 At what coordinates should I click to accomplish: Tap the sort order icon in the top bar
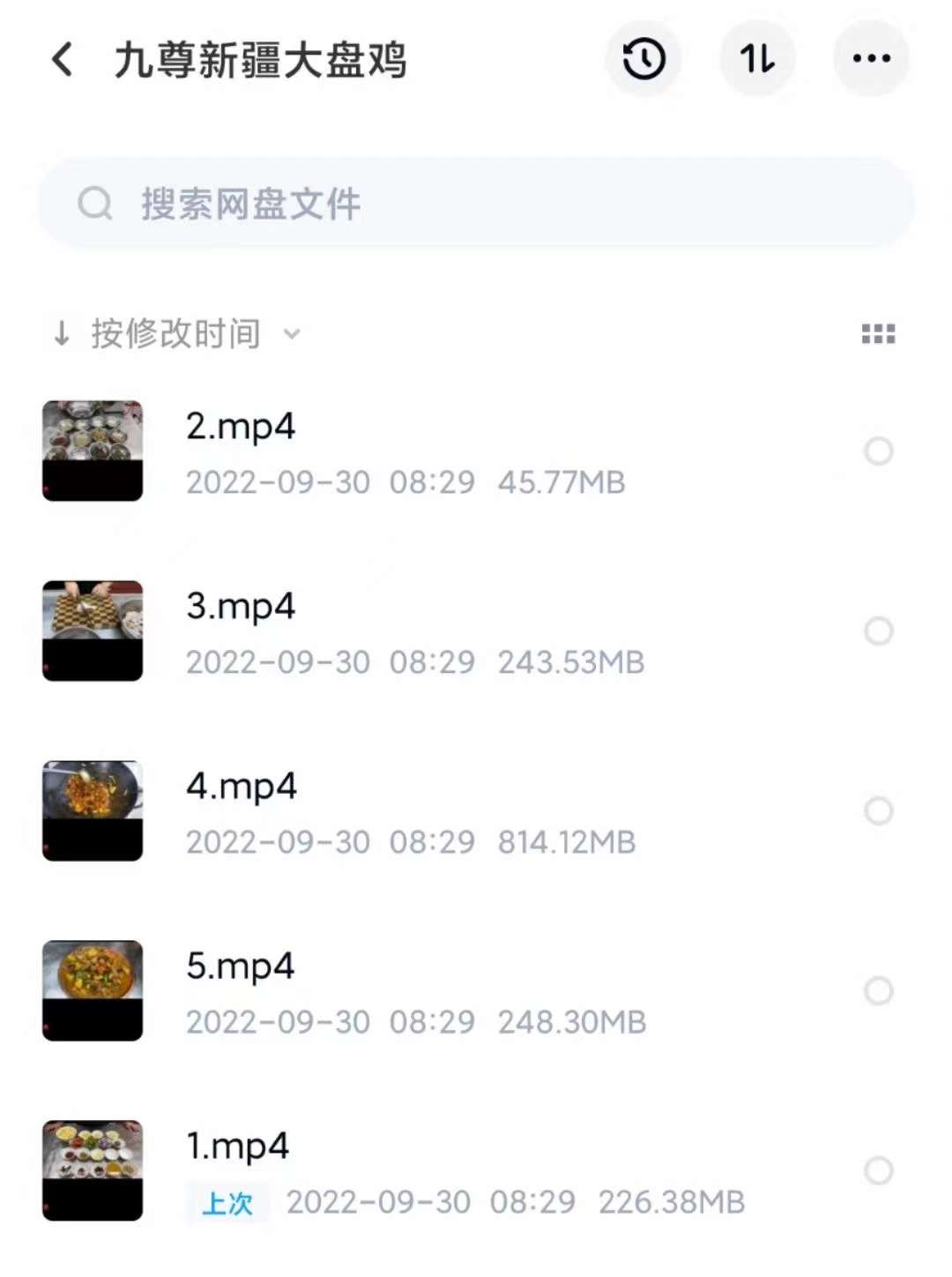[x=757, y=58]
